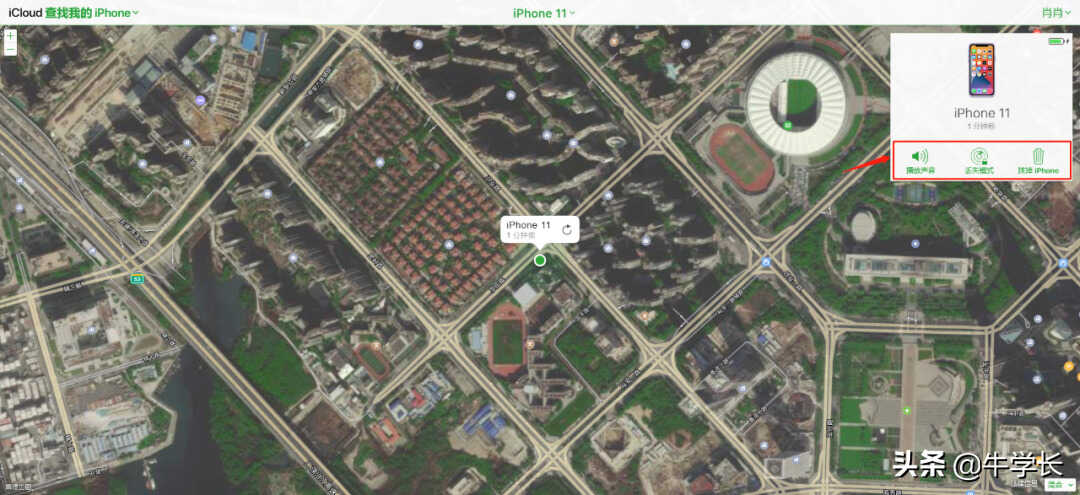Refresh location in the iPhone 11 callout
The height and width of the screenshot is (495, 1080).
coord(567,230)
